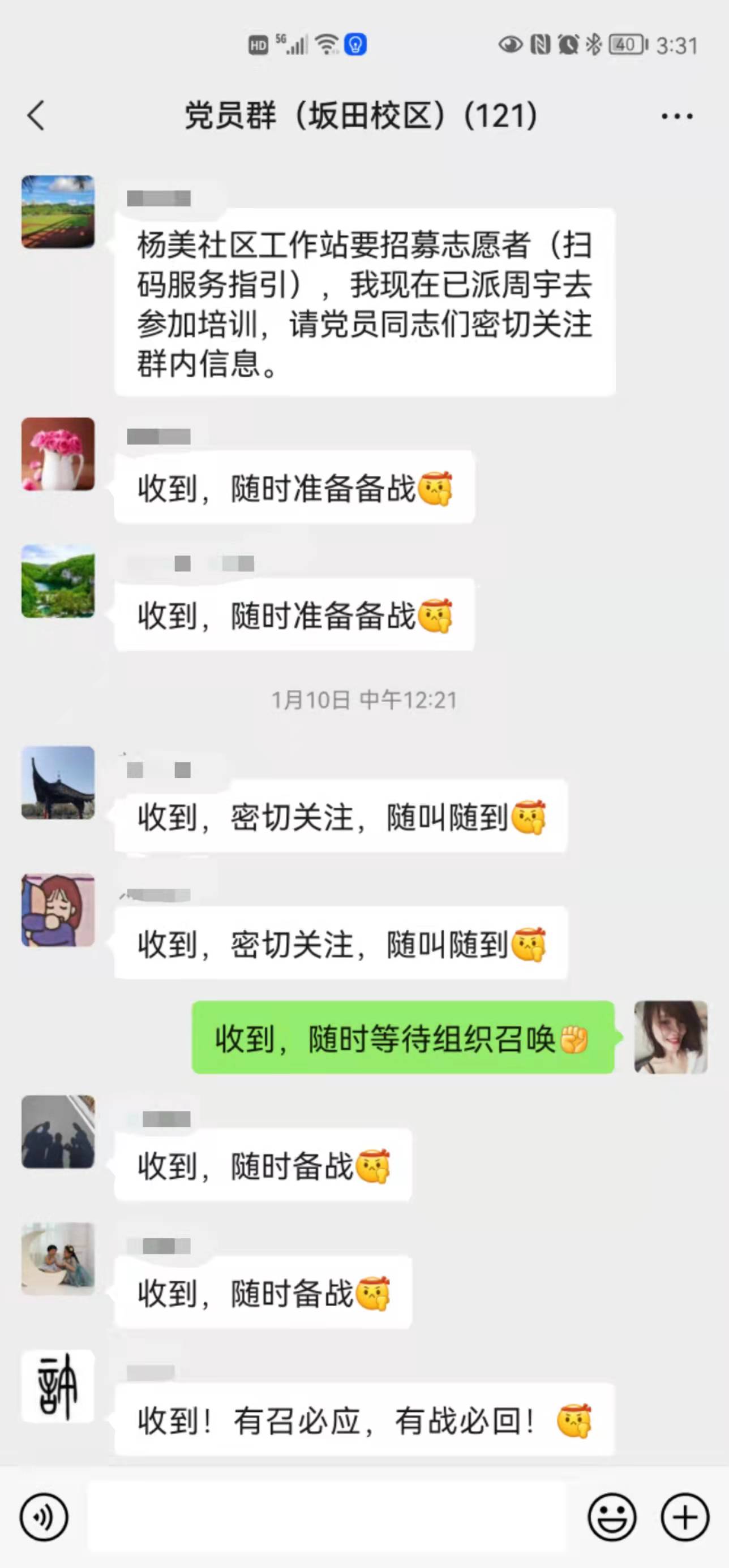Open the plus attachment menu
Screen dimensions: 729x1568
[x=684, y=1517]
